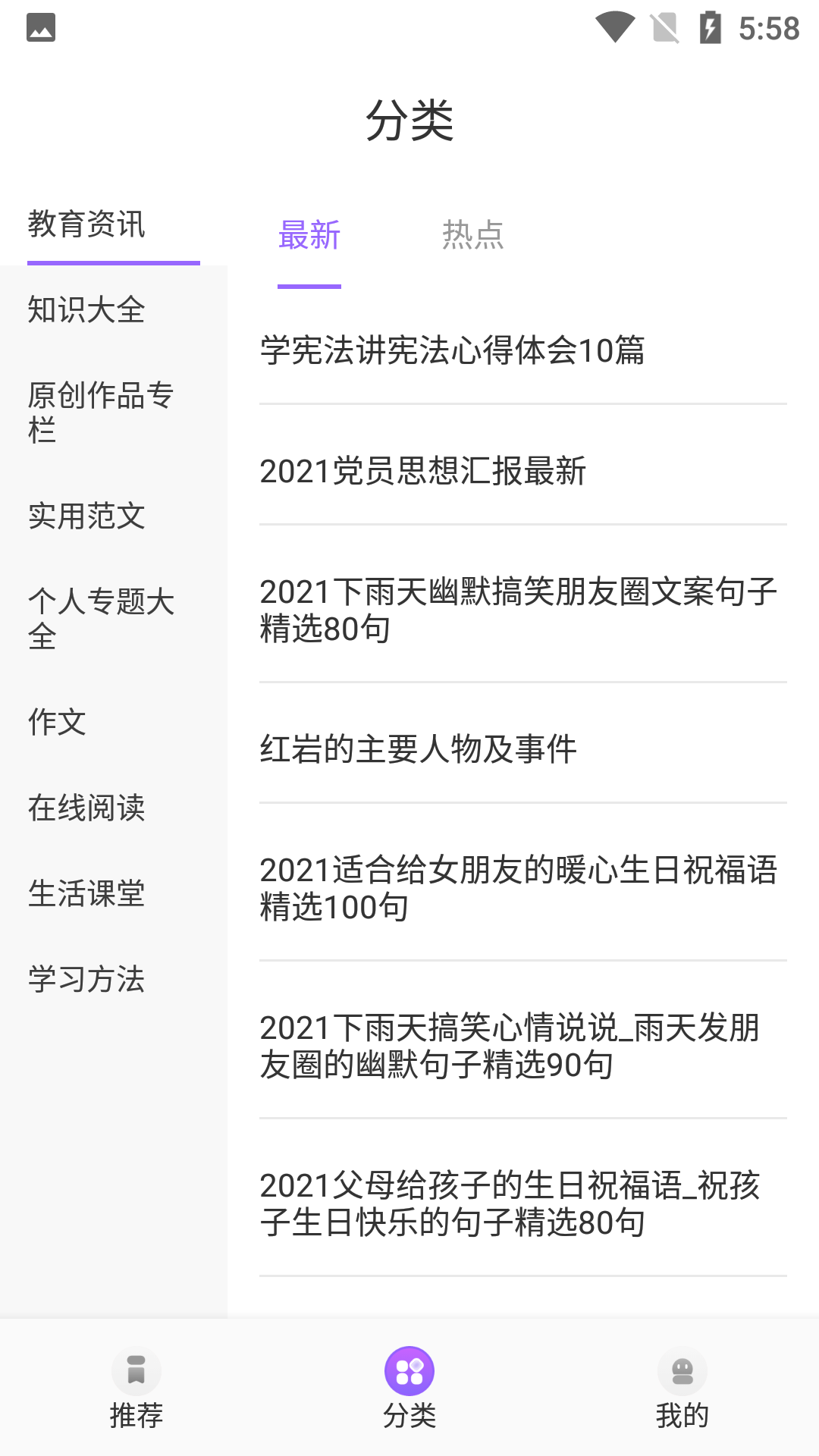Switch to the 热点 tab
The width and height of the screenshot is (819, 1456).
point(472,235)
